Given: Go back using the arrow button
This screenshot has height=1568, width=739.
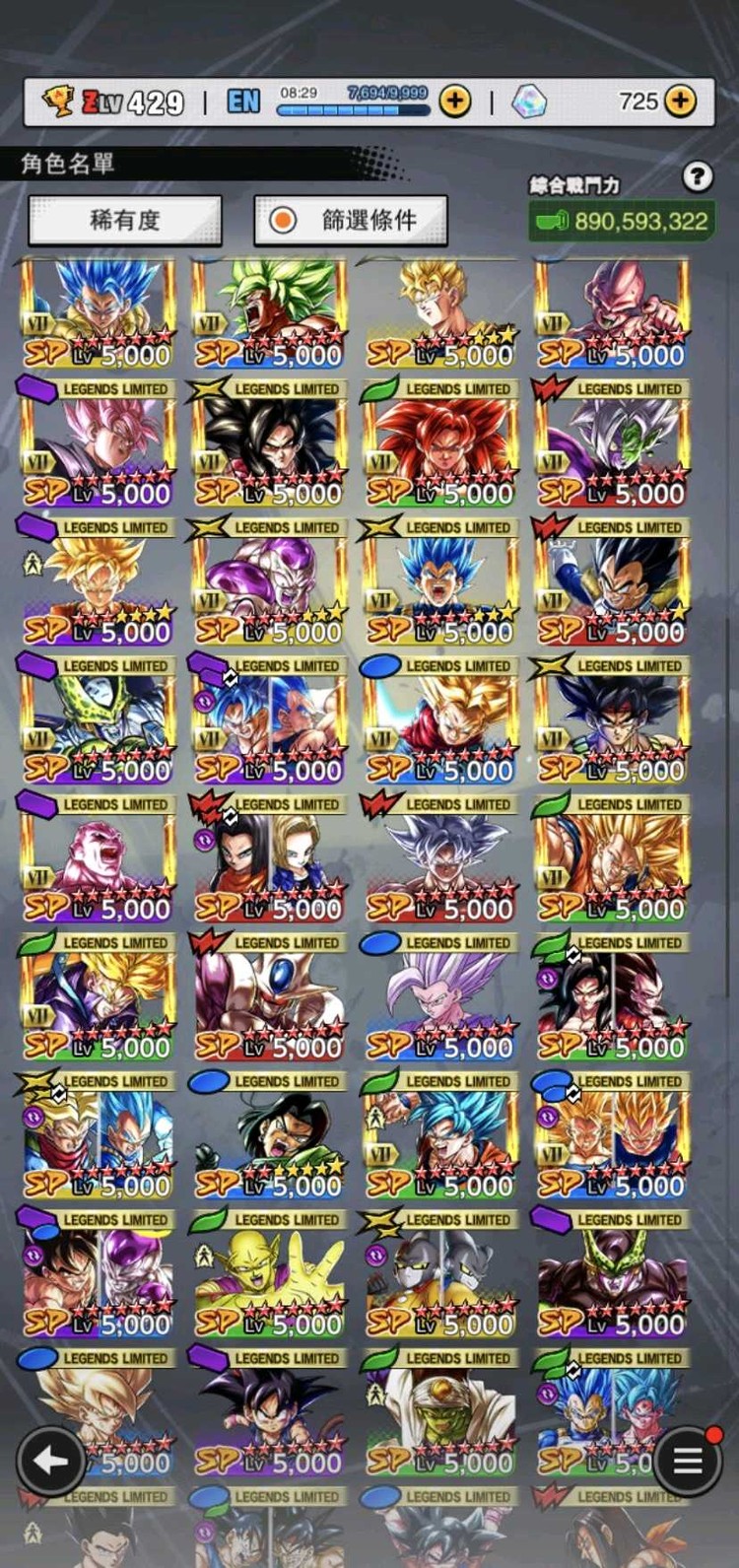Looking at the screenshot, I should click(x=50, y=1462).
